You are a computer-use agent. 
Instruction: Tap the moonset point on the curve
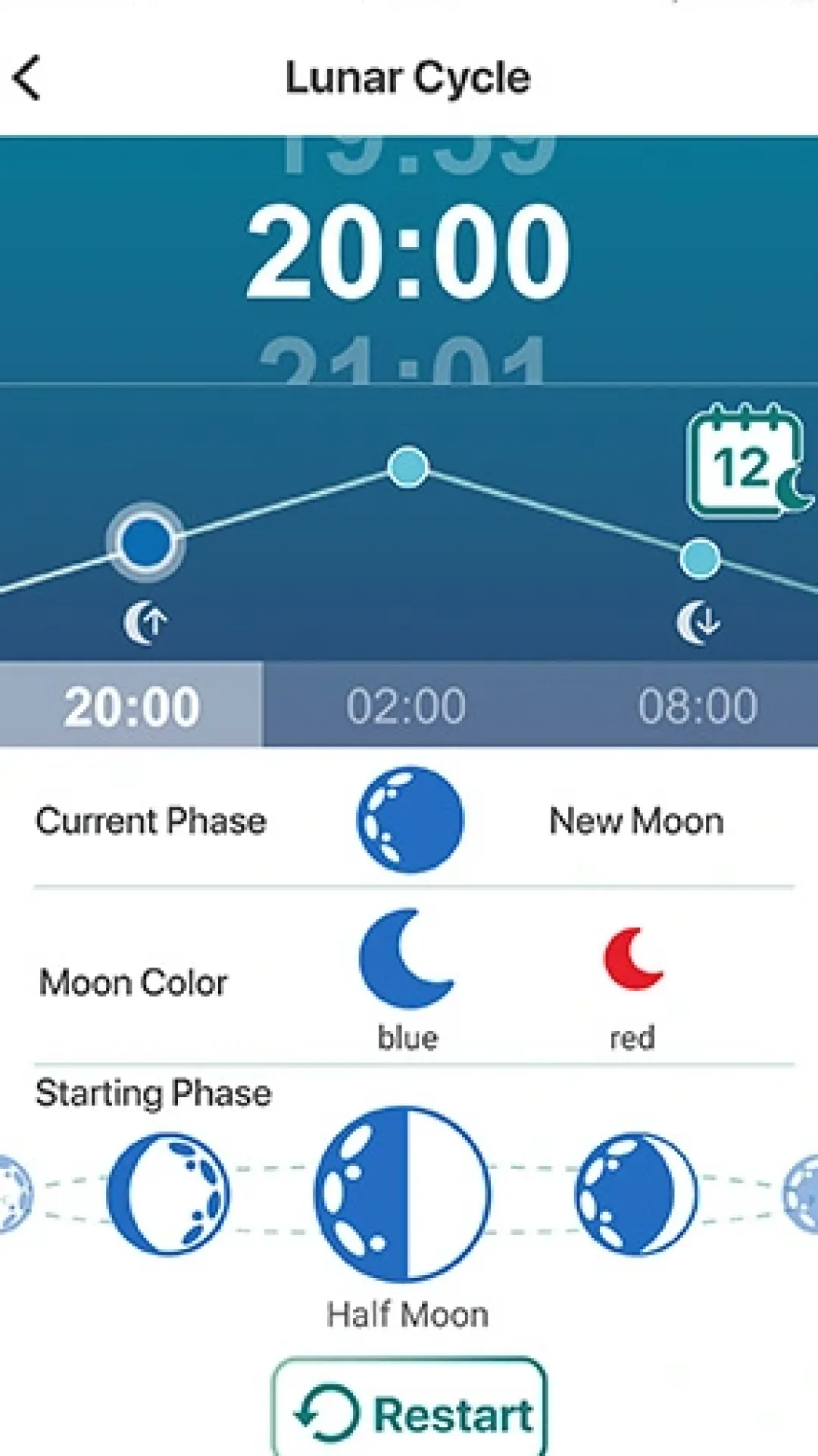click(700, 559)
